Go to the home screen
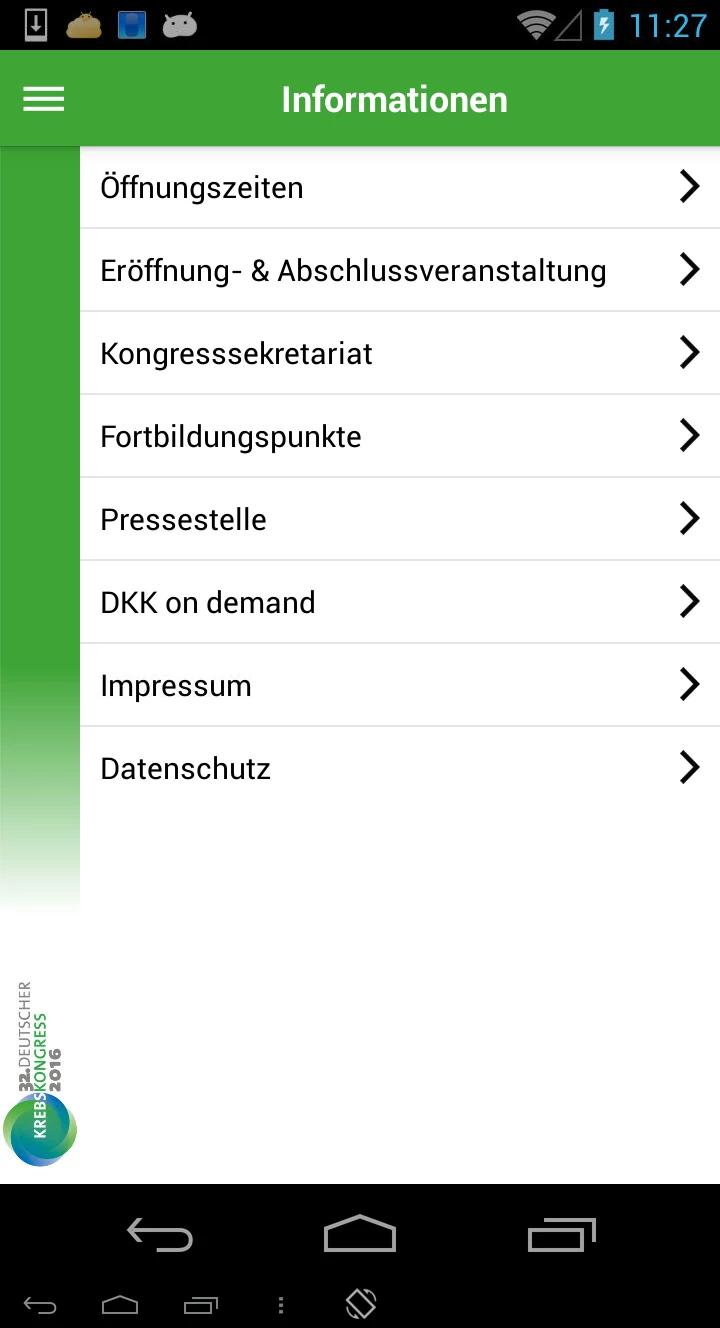The height and width of the screenshot is (1328, 720). point(360,1236)
